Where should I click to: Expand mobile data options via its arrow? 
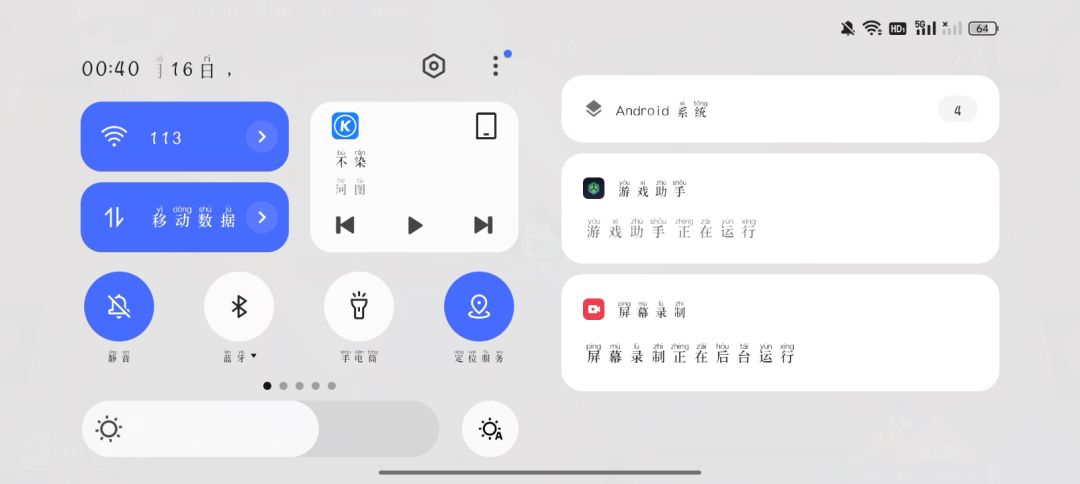point(262,217)
